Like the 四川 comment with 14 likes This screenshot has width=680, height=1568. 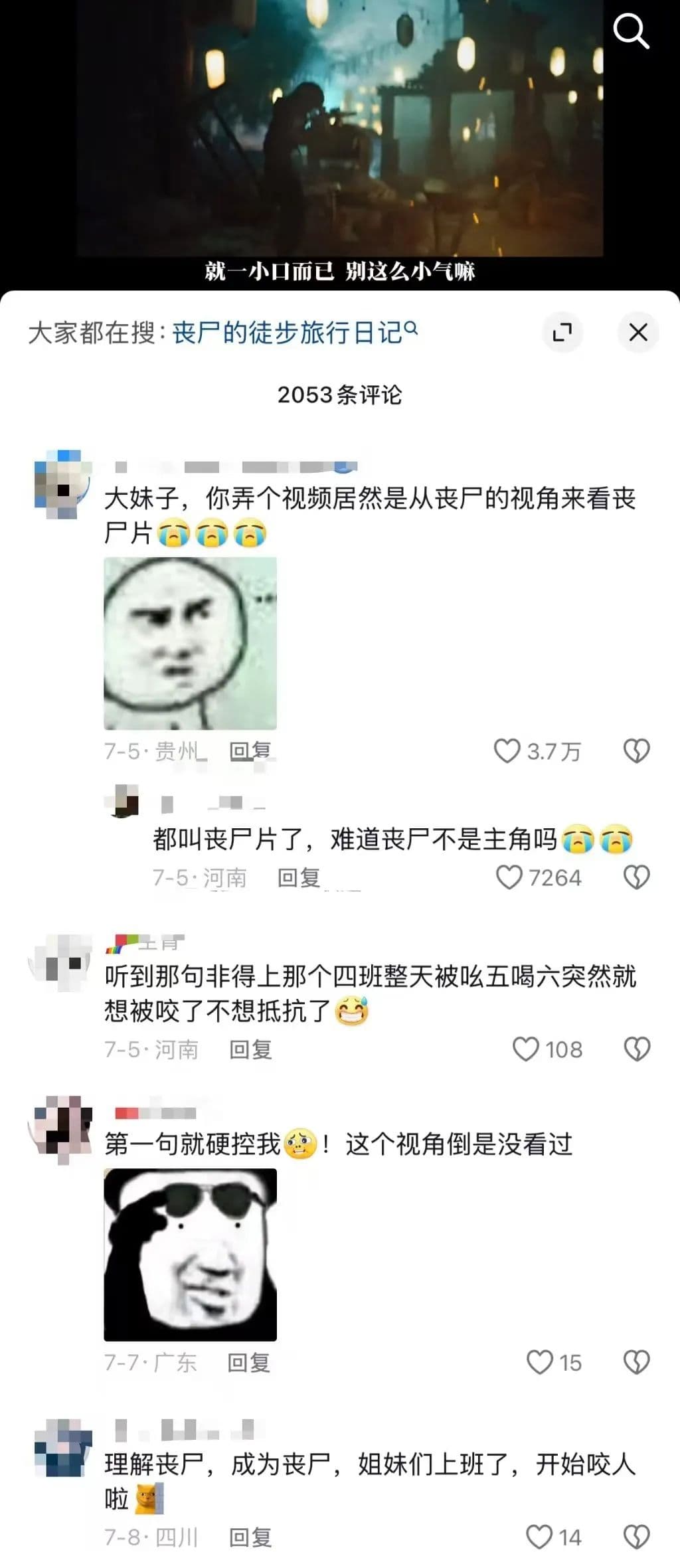(539, 1537)
